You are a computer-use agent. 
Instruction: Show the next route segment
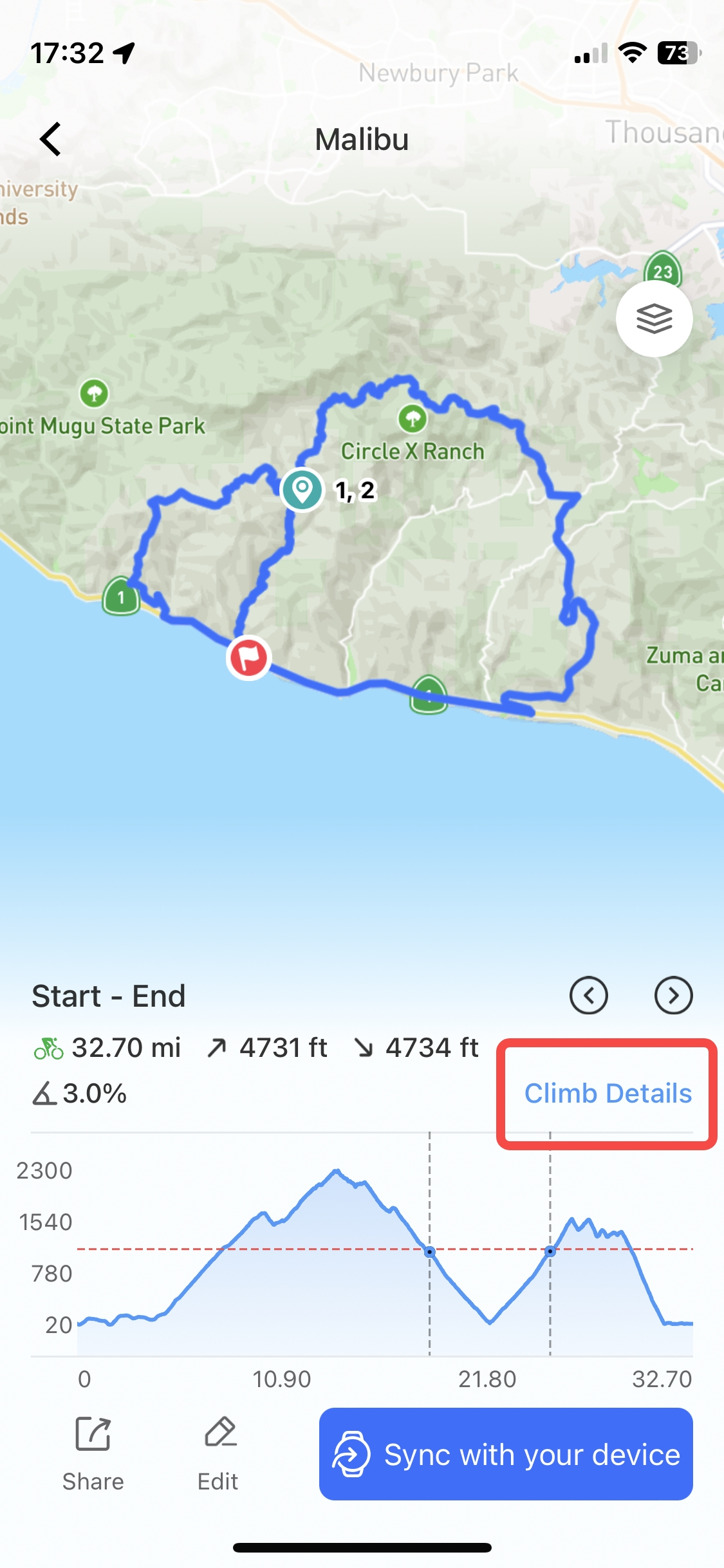point(673,996)
